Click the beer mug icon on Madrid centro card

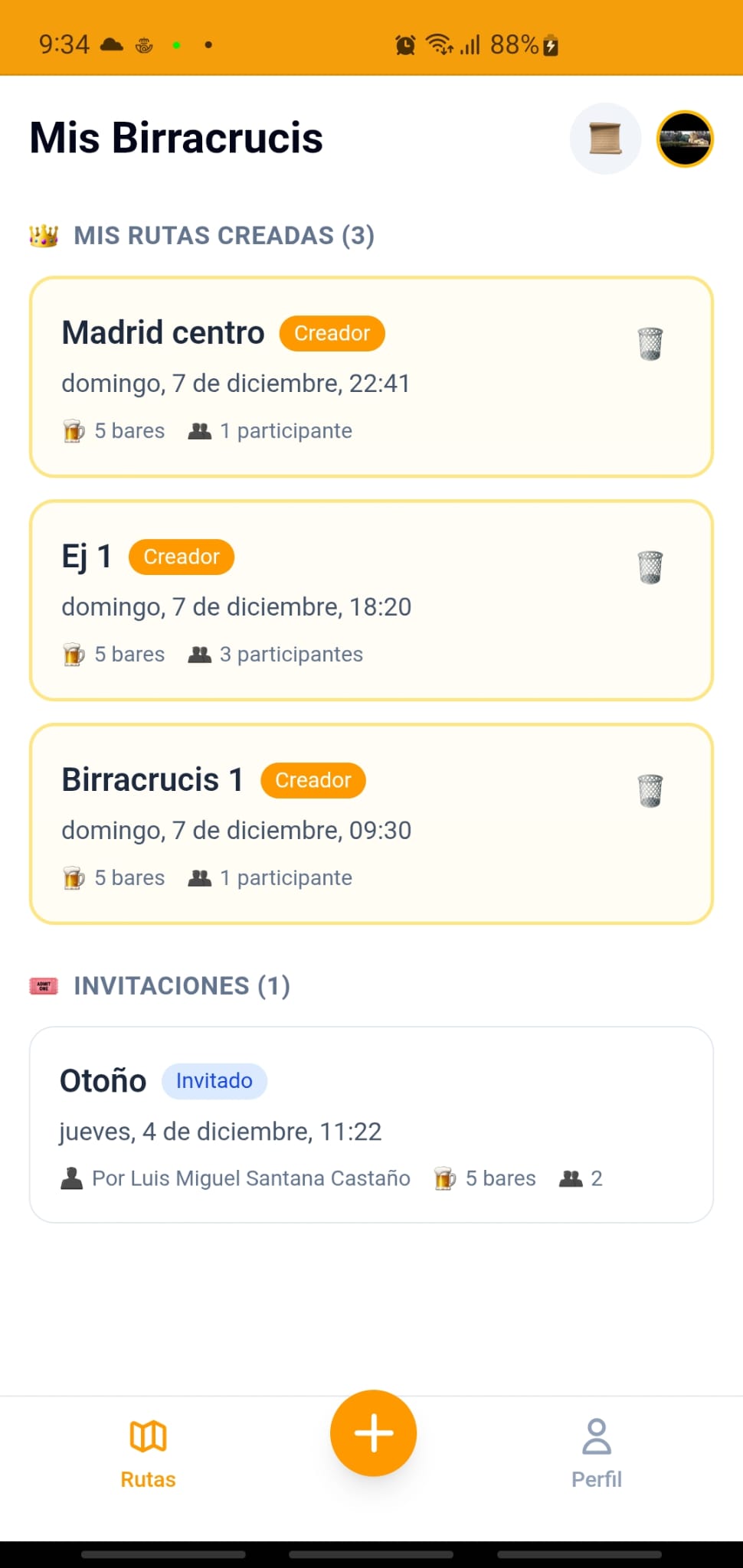(x=74, y=430)
